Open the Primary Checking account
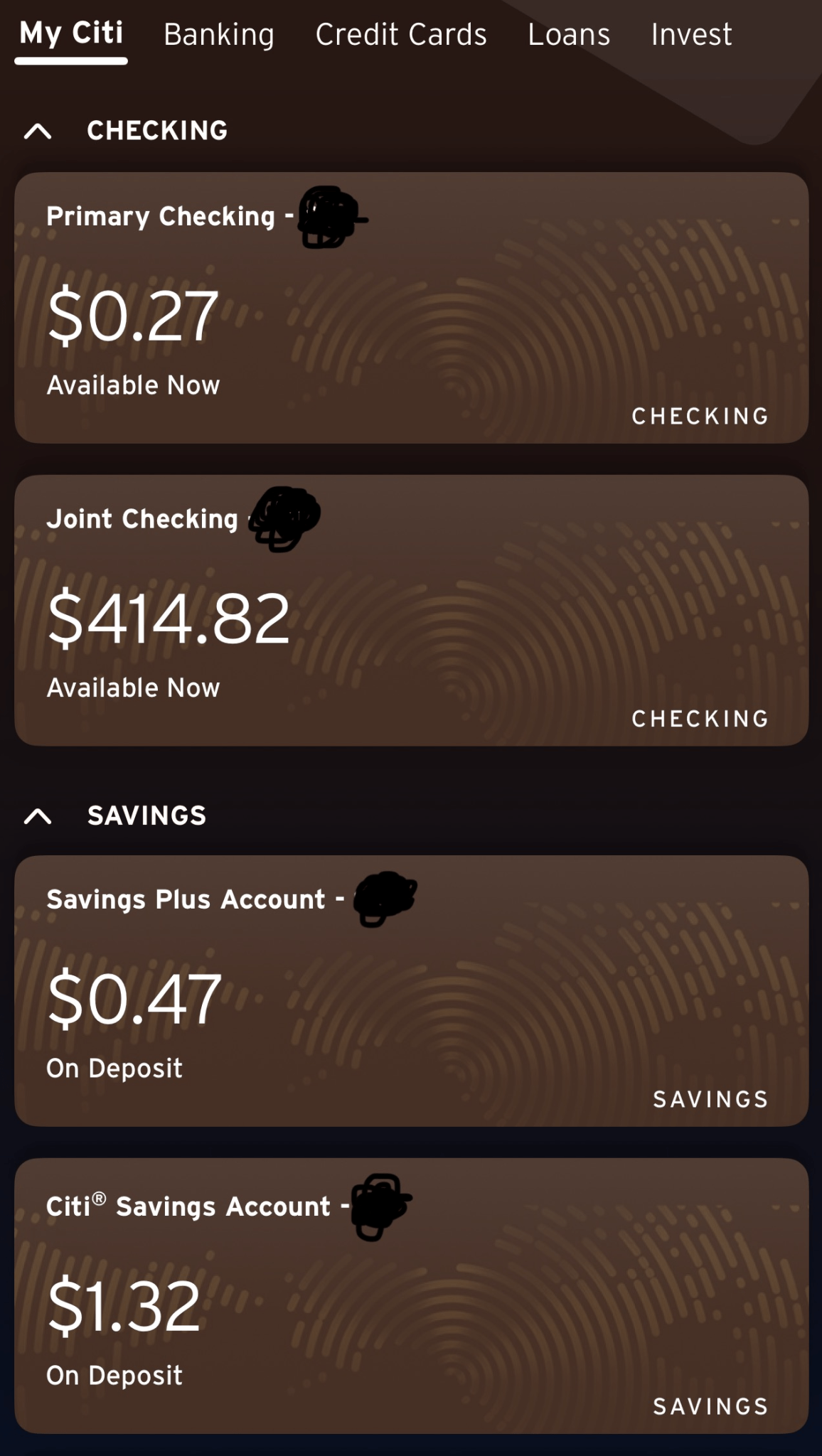822x1456 pixels. [411, 306]
